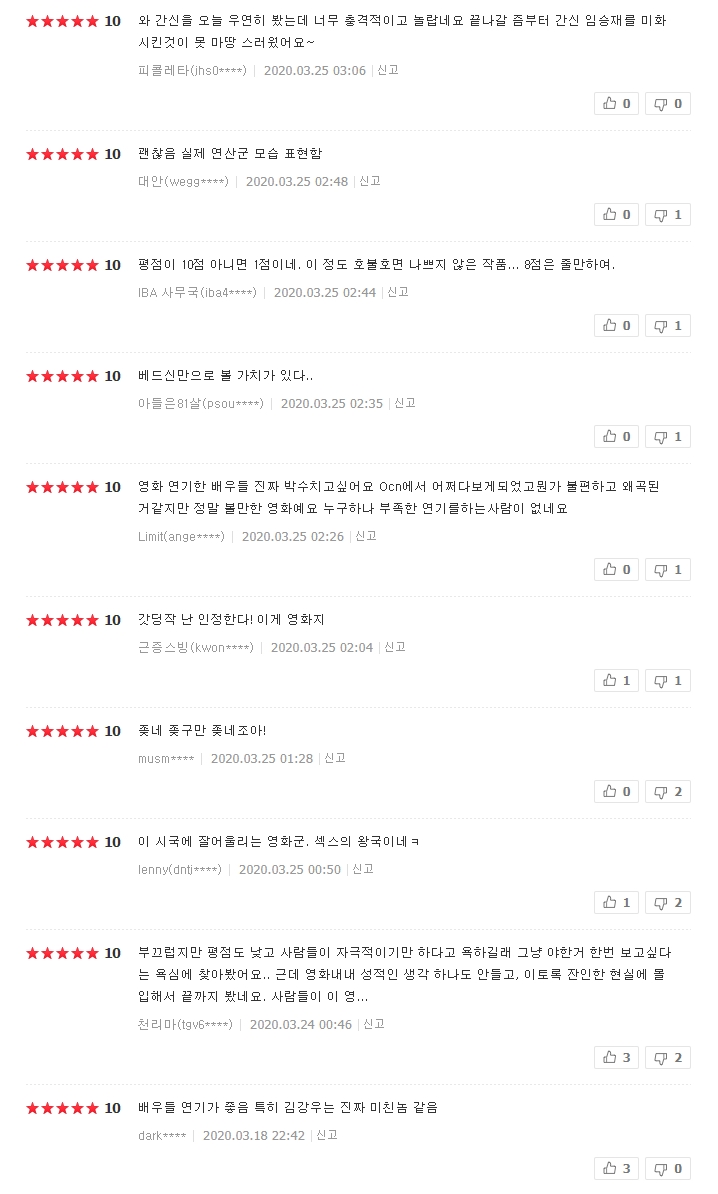Downvote the review by musm****
The width and height of the screenshot is (718, 1194).
click(667, 791)
